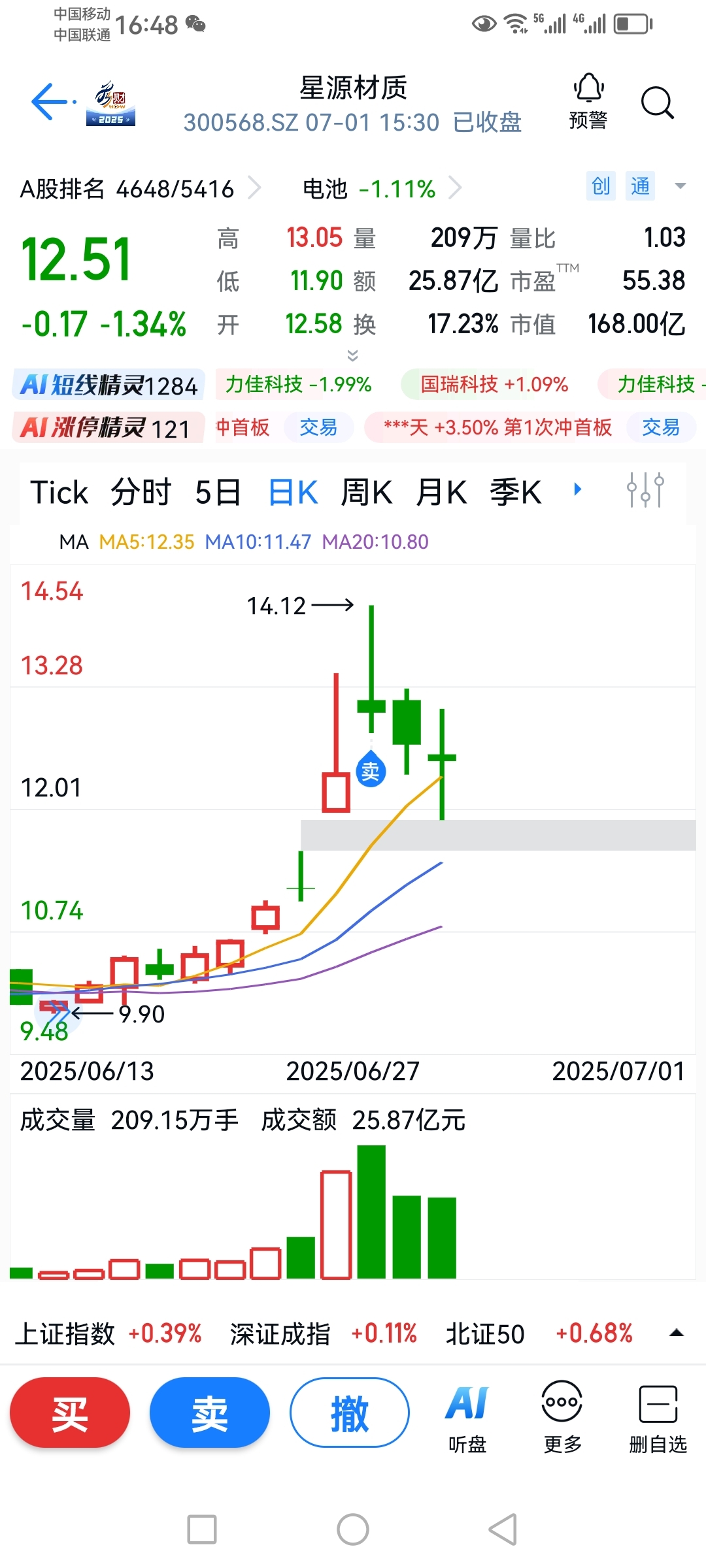Viewport: 706px width, 1568px height.
Task: Open the 电池 sector link
Action: click(x=382, y=189)
